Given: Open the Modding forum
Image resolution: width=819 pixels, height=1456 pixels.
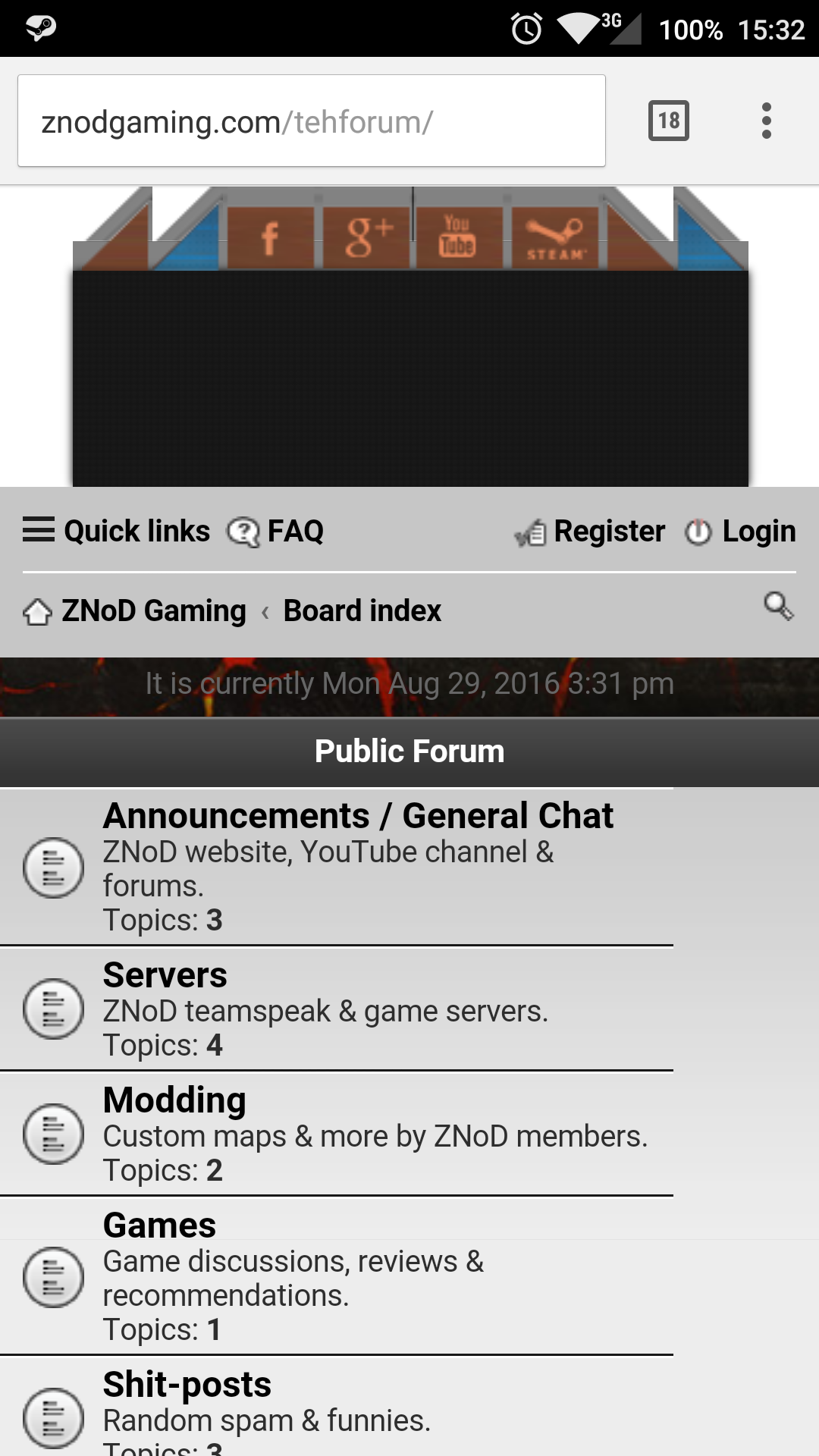Looking at the screenshot, I should coord(174,1100).
